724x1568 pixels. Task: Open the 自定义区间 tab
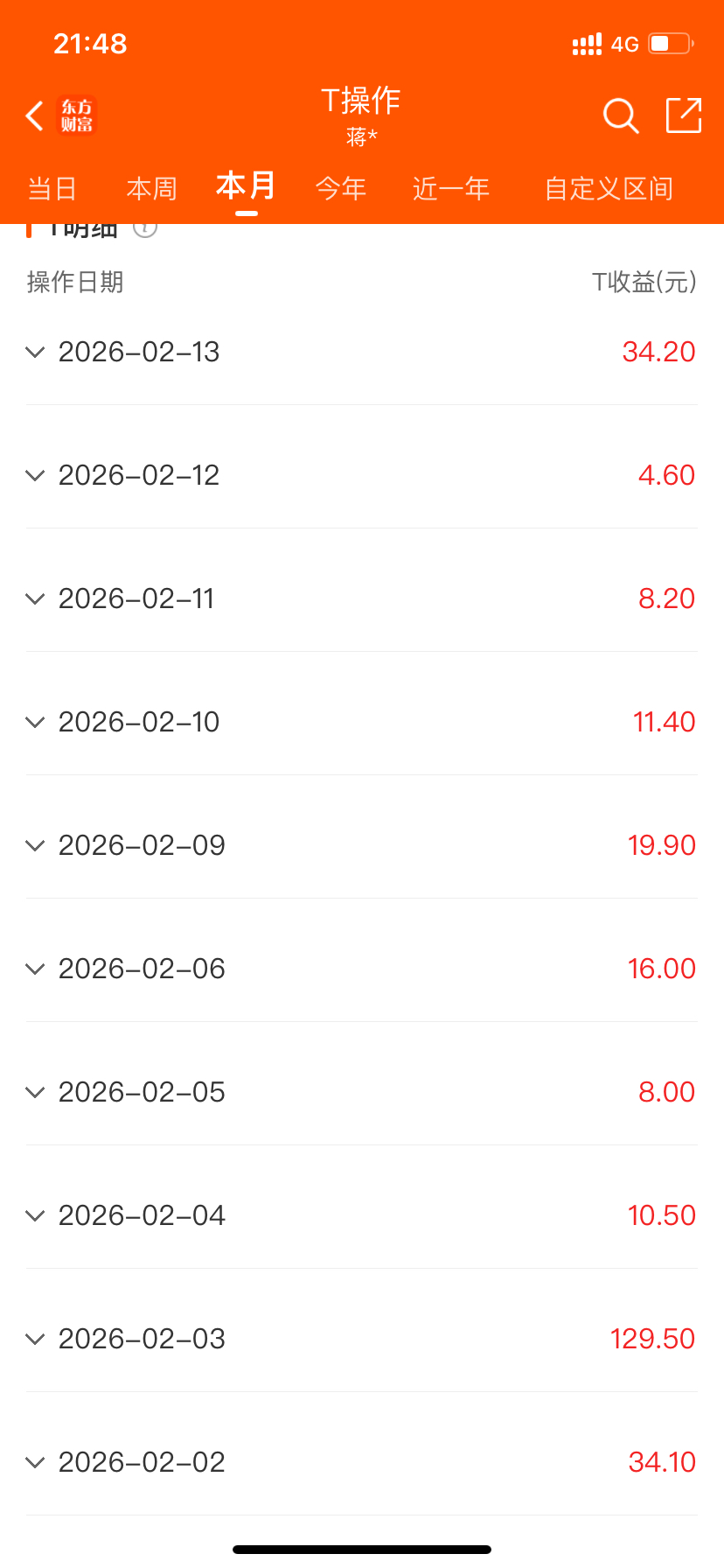[609, 188]
